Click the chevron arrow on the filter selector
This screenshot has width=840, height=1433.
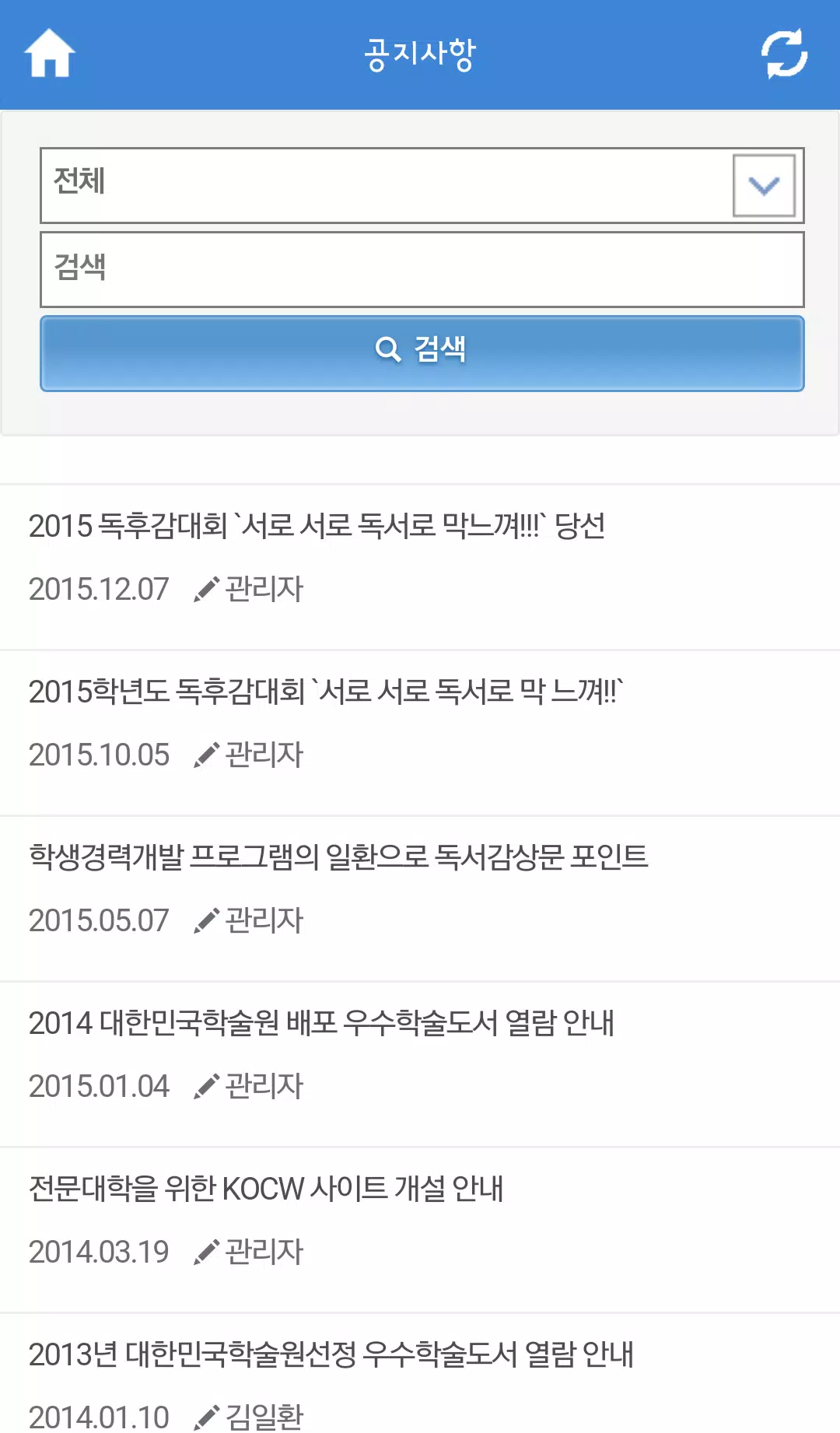pos(765,185)
